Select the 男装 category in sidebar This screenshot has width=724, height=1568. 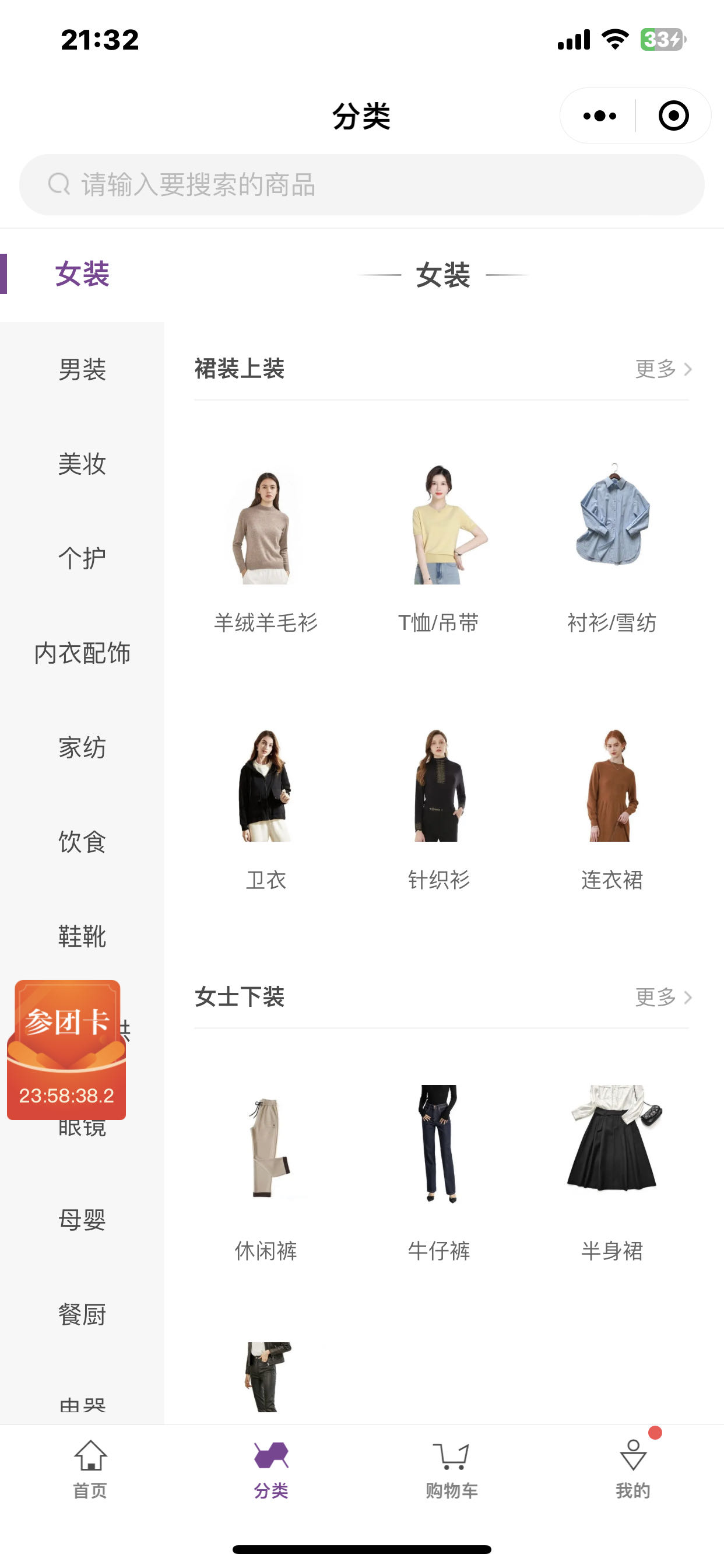click(x=82, y=369)
